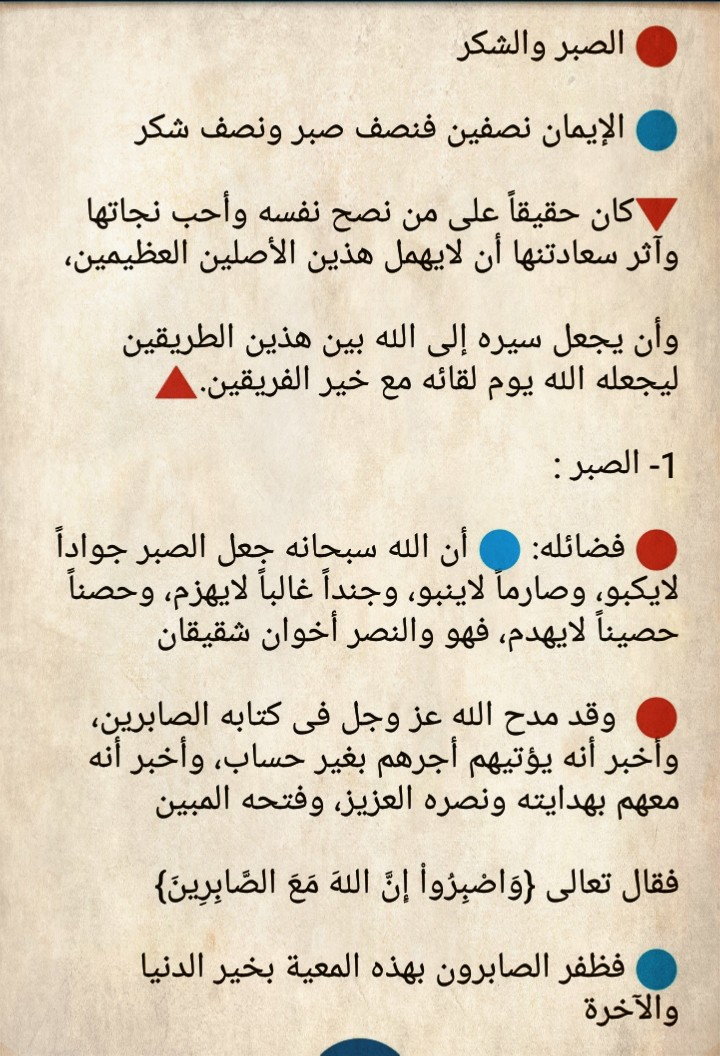The image size is (720, 1056).
Task: Tap the blue round button below the text
Action: click(359, 1047)
